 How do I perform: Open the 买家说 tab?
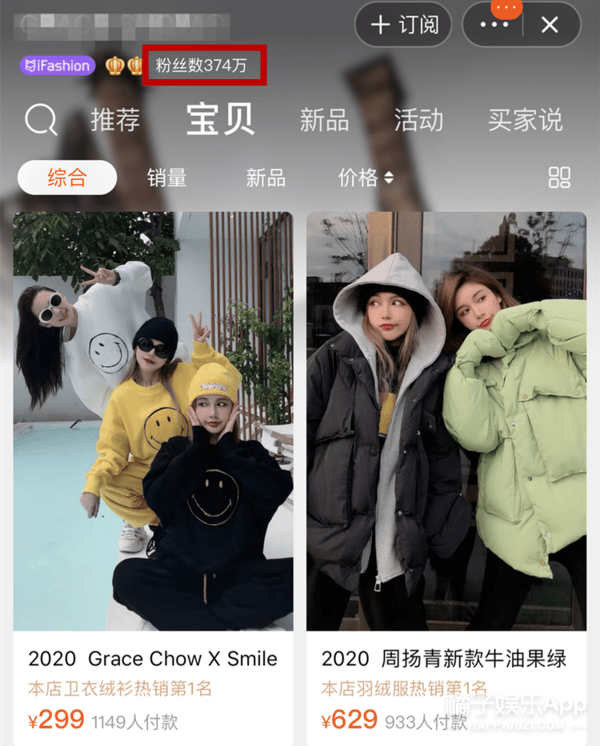coord(525,121)
